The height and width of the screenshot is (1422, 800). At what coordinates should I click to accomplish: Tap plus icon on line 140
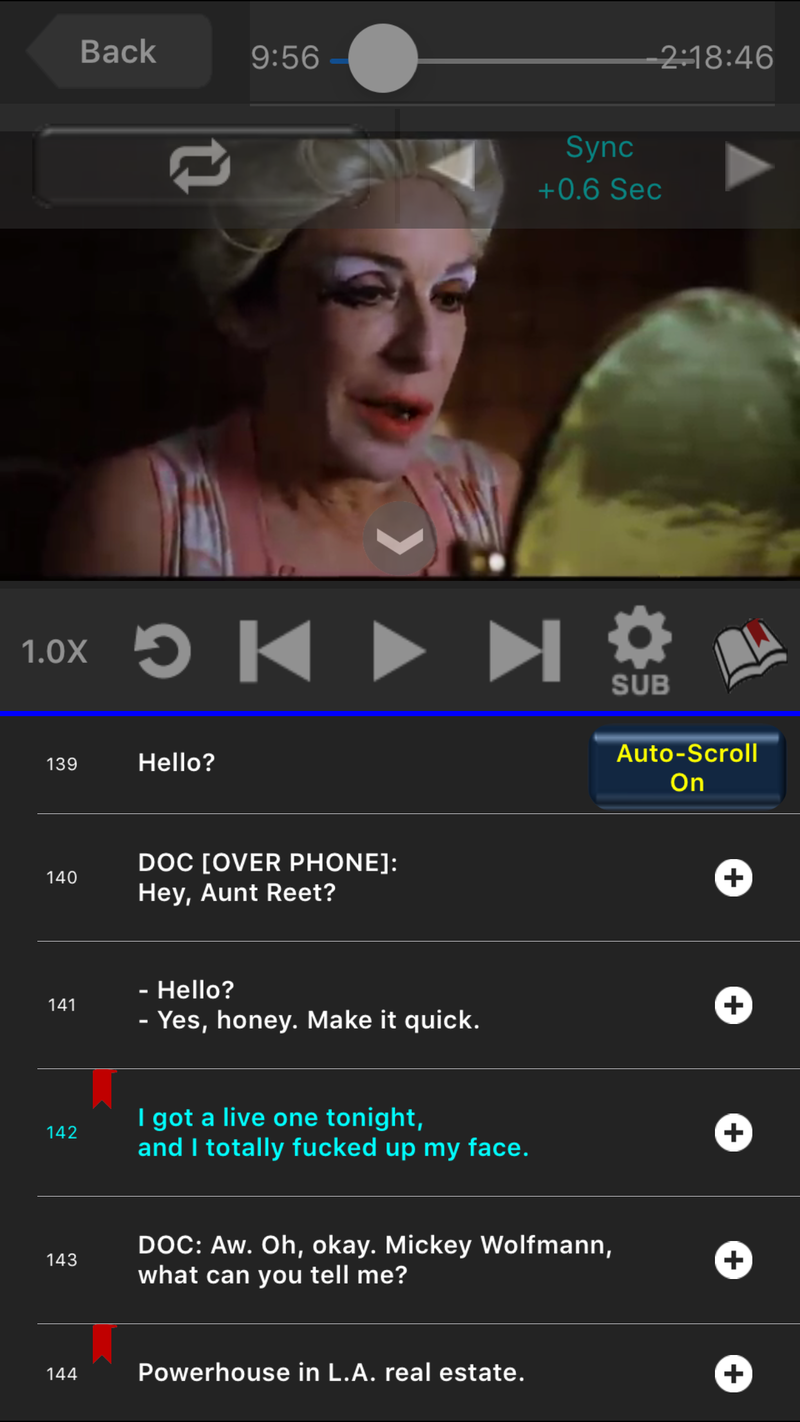[x=733, y=878]
